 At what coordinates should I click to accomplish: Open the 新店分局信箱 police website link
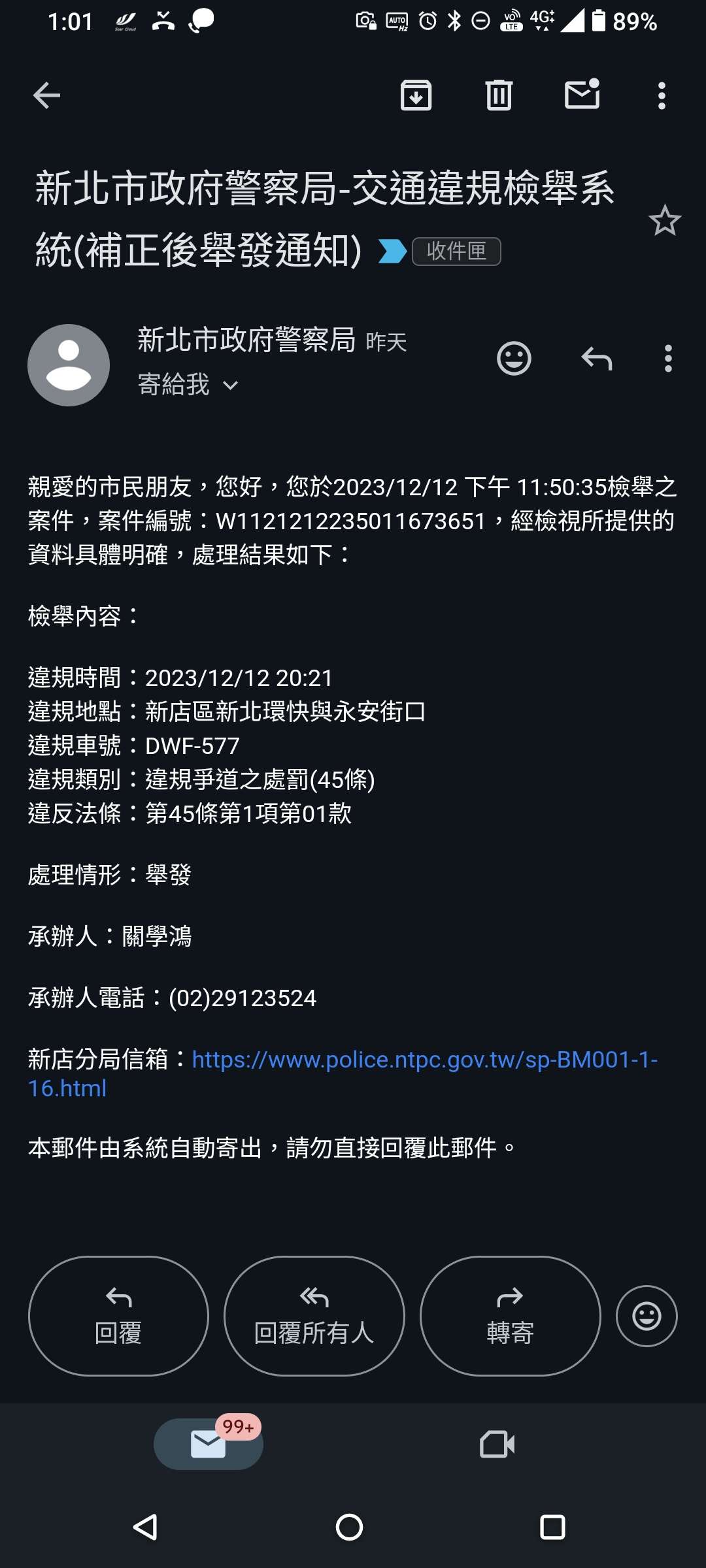pyautogui.click(x=343, y=1073)
